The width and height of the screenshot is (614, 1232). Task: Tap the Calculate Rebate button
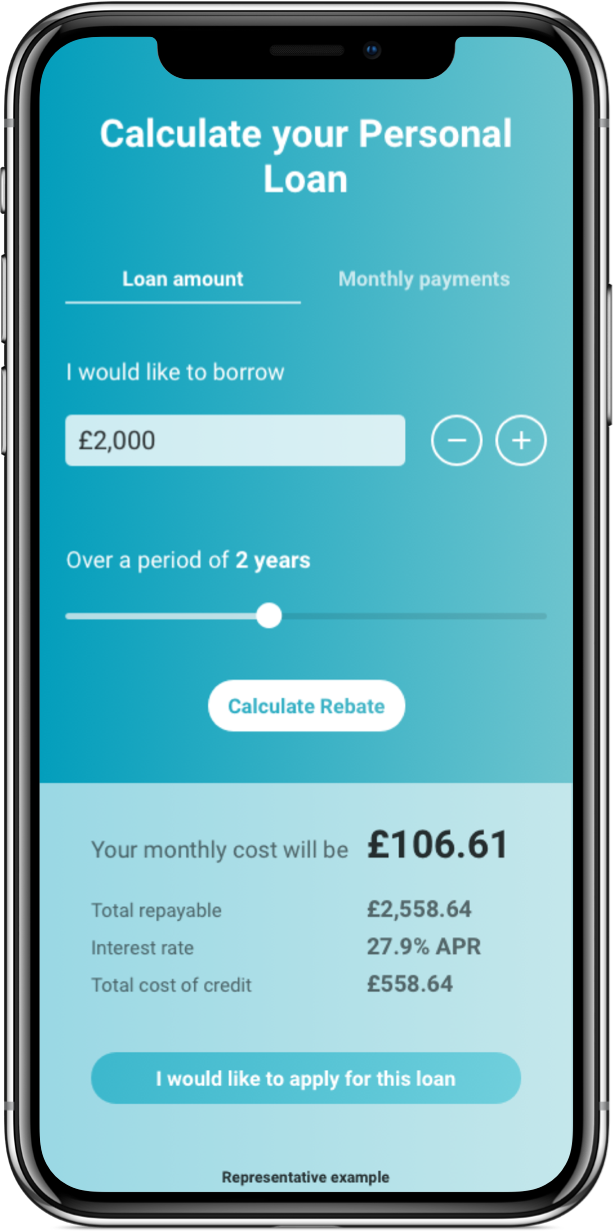[x=306, y=706]
